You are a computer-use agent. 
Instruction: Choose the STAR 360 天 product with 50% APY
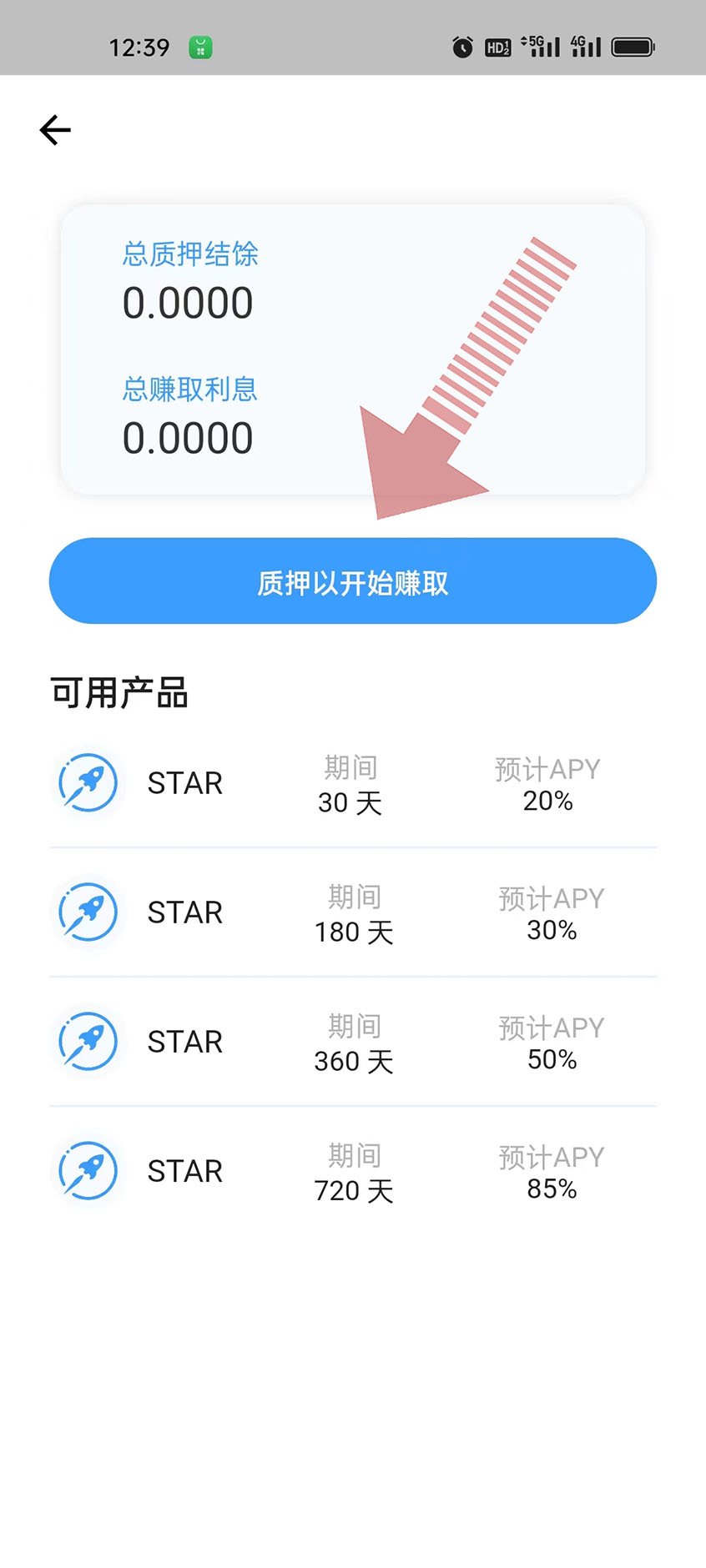pos(352,1043)
